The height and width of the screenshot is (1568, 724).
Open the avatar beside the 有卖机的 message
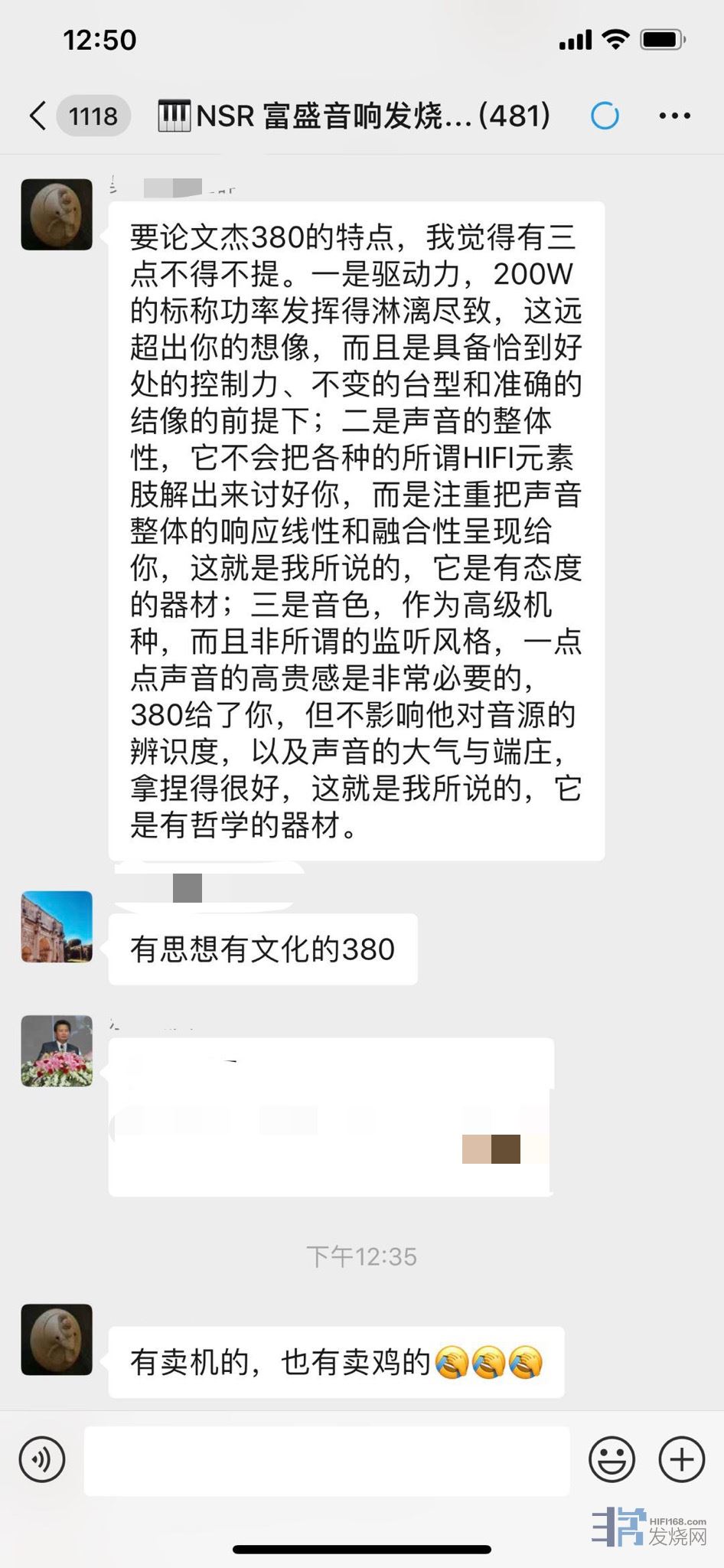pyautogui.click(x=57, y=1340)
